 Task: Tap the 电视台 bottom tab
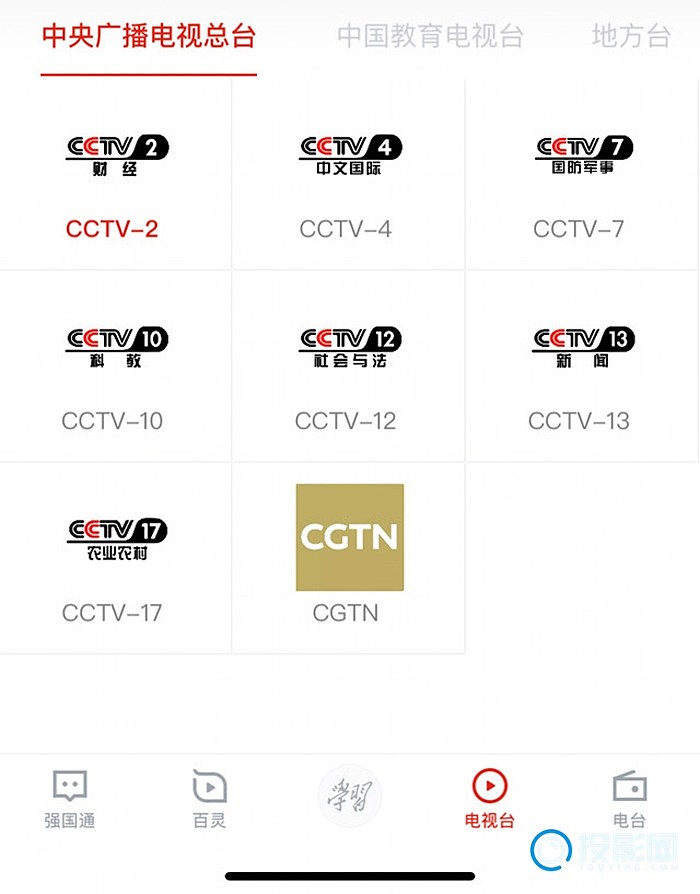click(489, 800)
